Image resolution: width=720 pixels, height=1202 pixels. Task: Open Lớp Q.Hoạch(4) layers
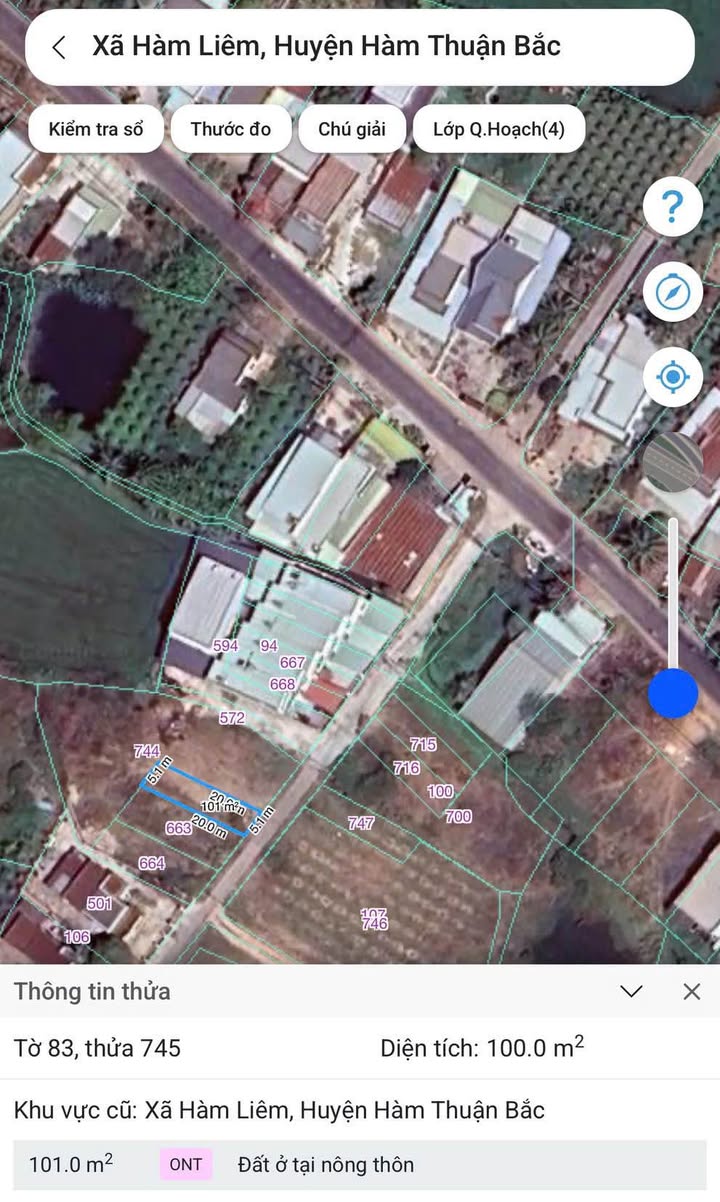click(x=499, y=129)
